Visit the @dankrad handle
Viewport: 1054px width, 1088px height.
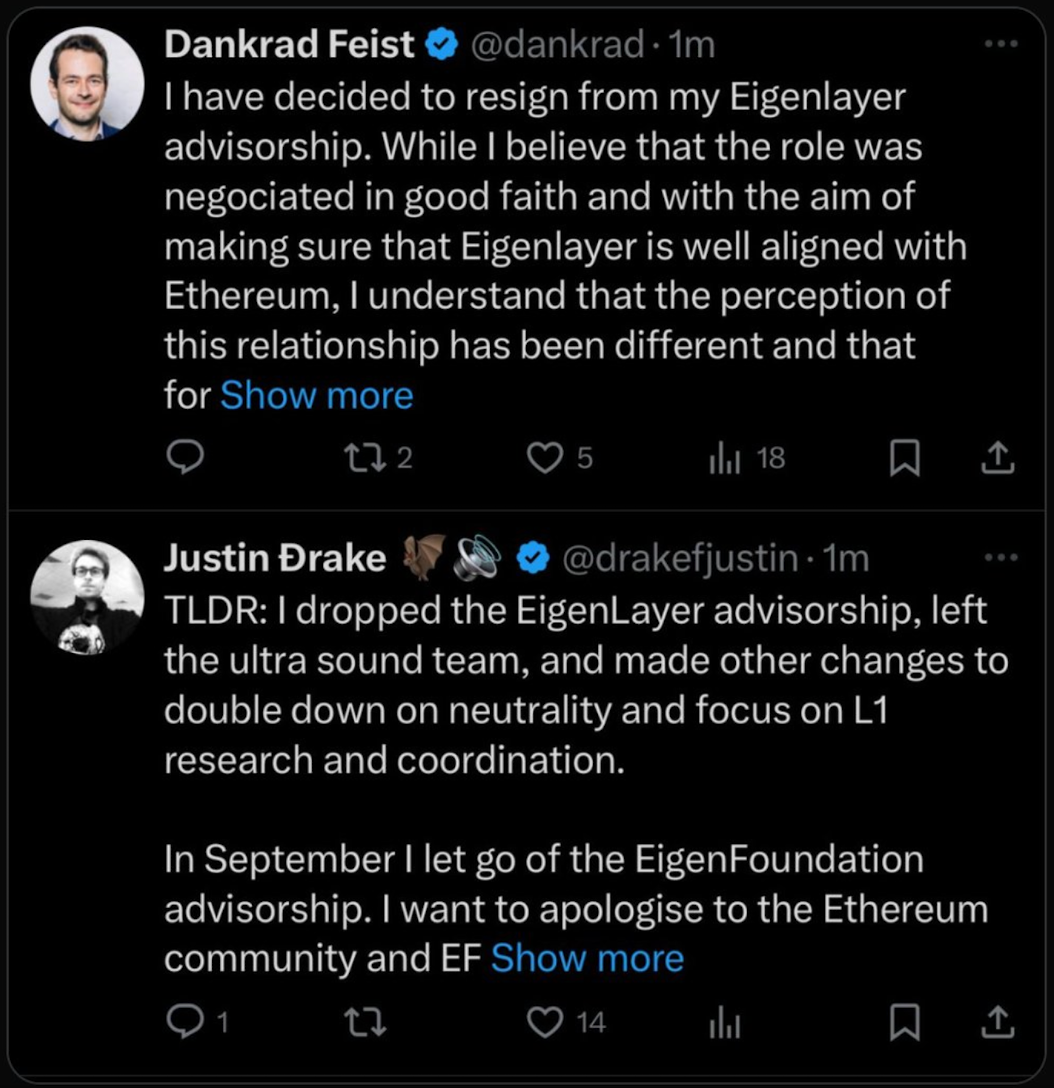(556, 45)
